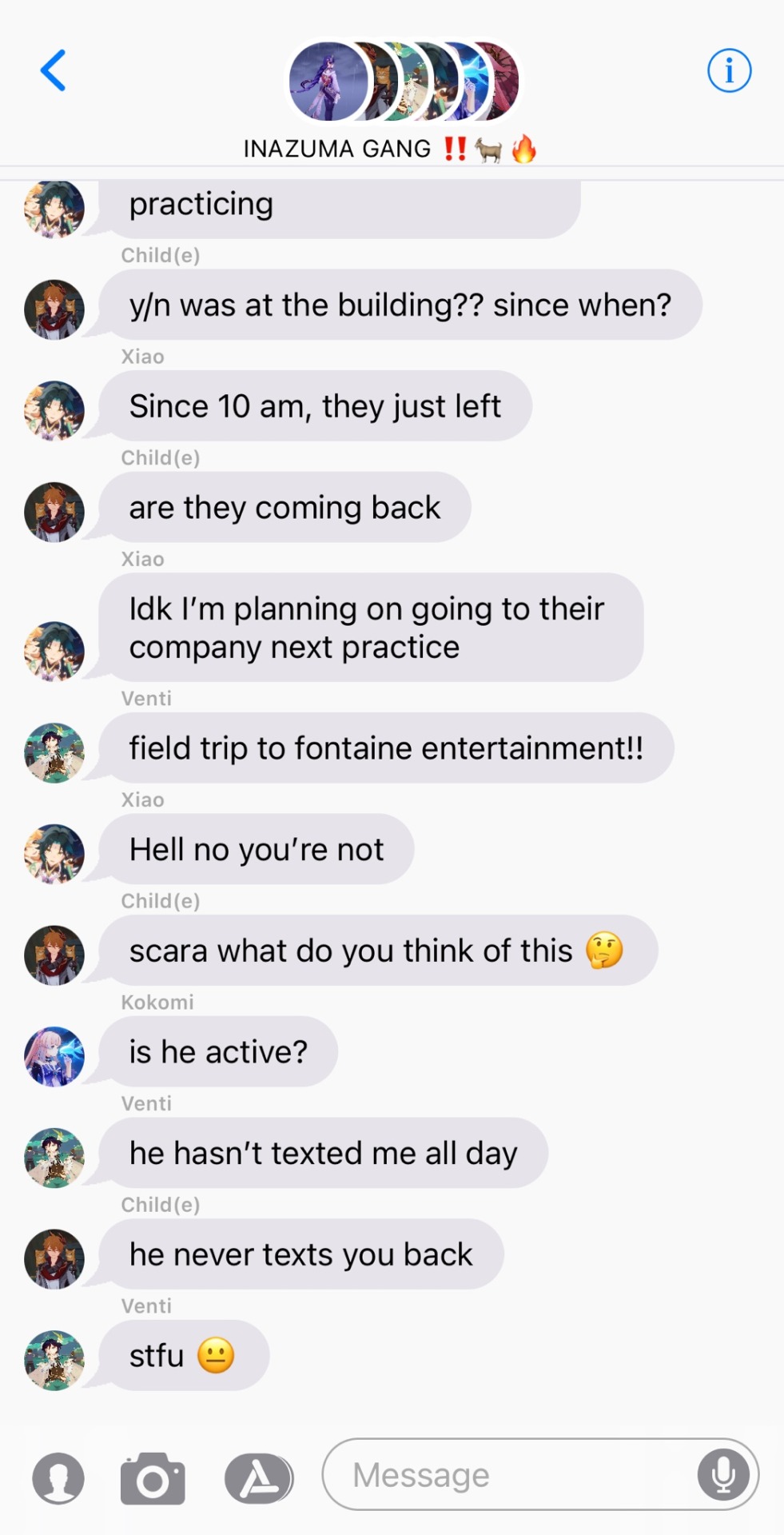Record an audio message with microphone
Screen dimensions: 784x1535
(x=722, y=1475)
